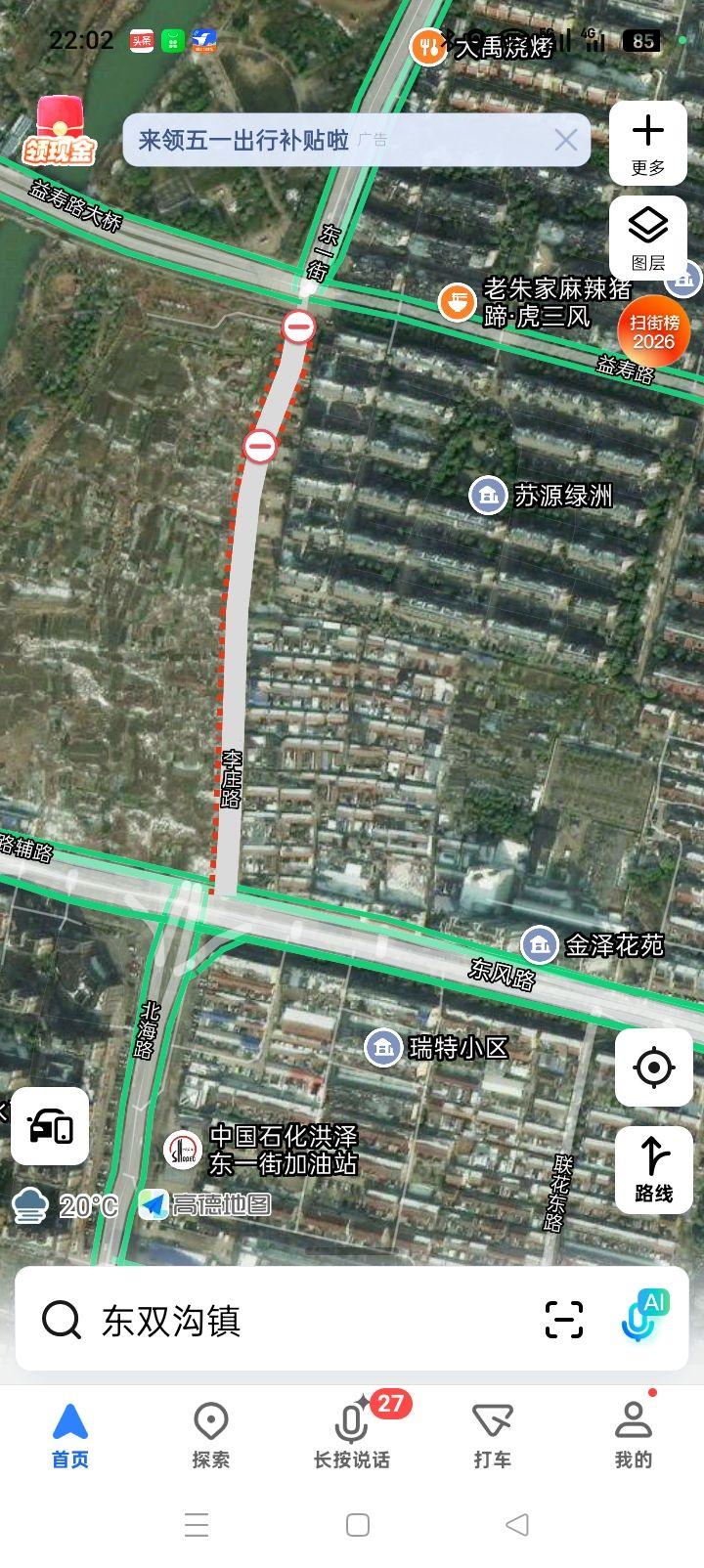Switch to the 探索 tab

pyautogui.click(x=211, y=1435)
